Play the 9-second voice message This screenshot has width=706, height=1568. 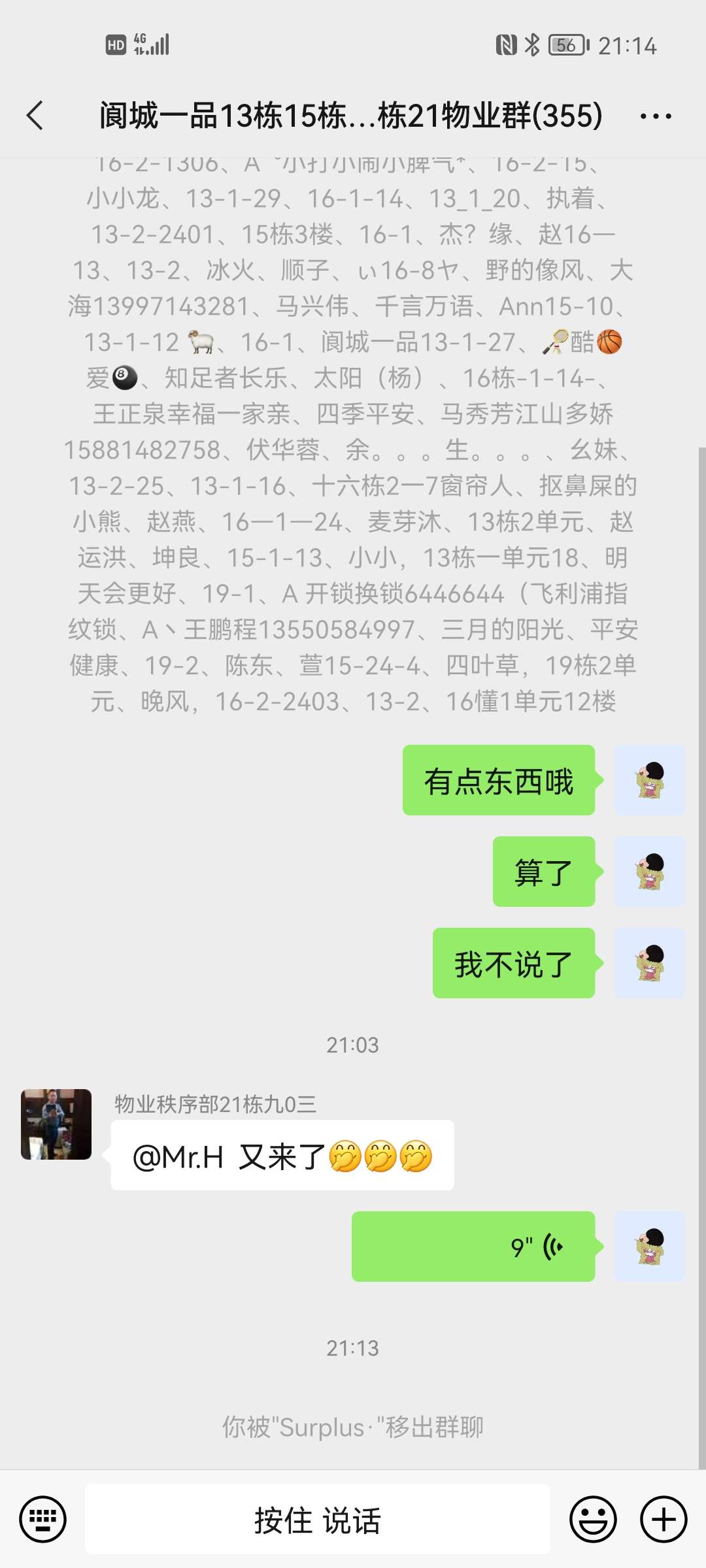(x=473, y=1247)
